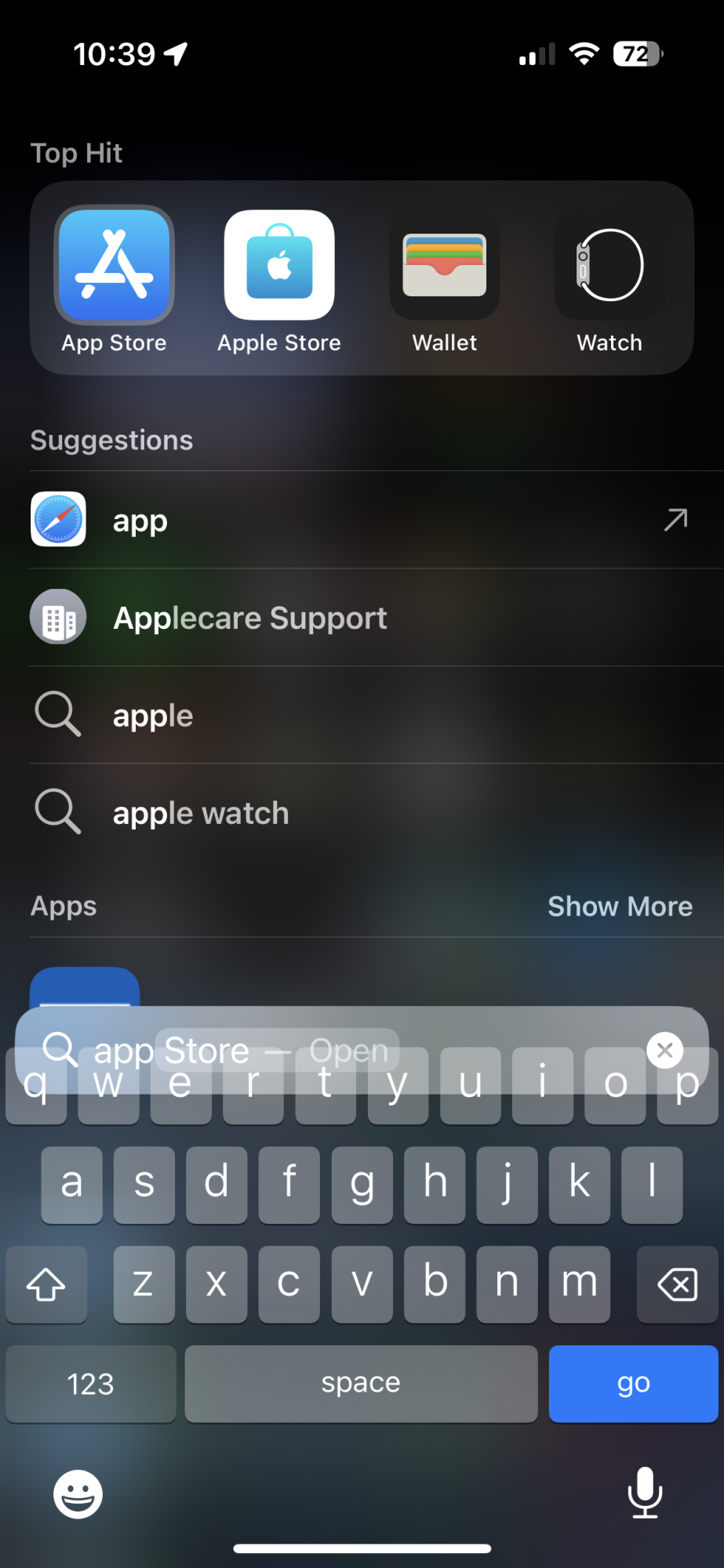Delete a character with backspace
The height and width of the screenshot is (1568, 724).
[x=677, y=1285]
